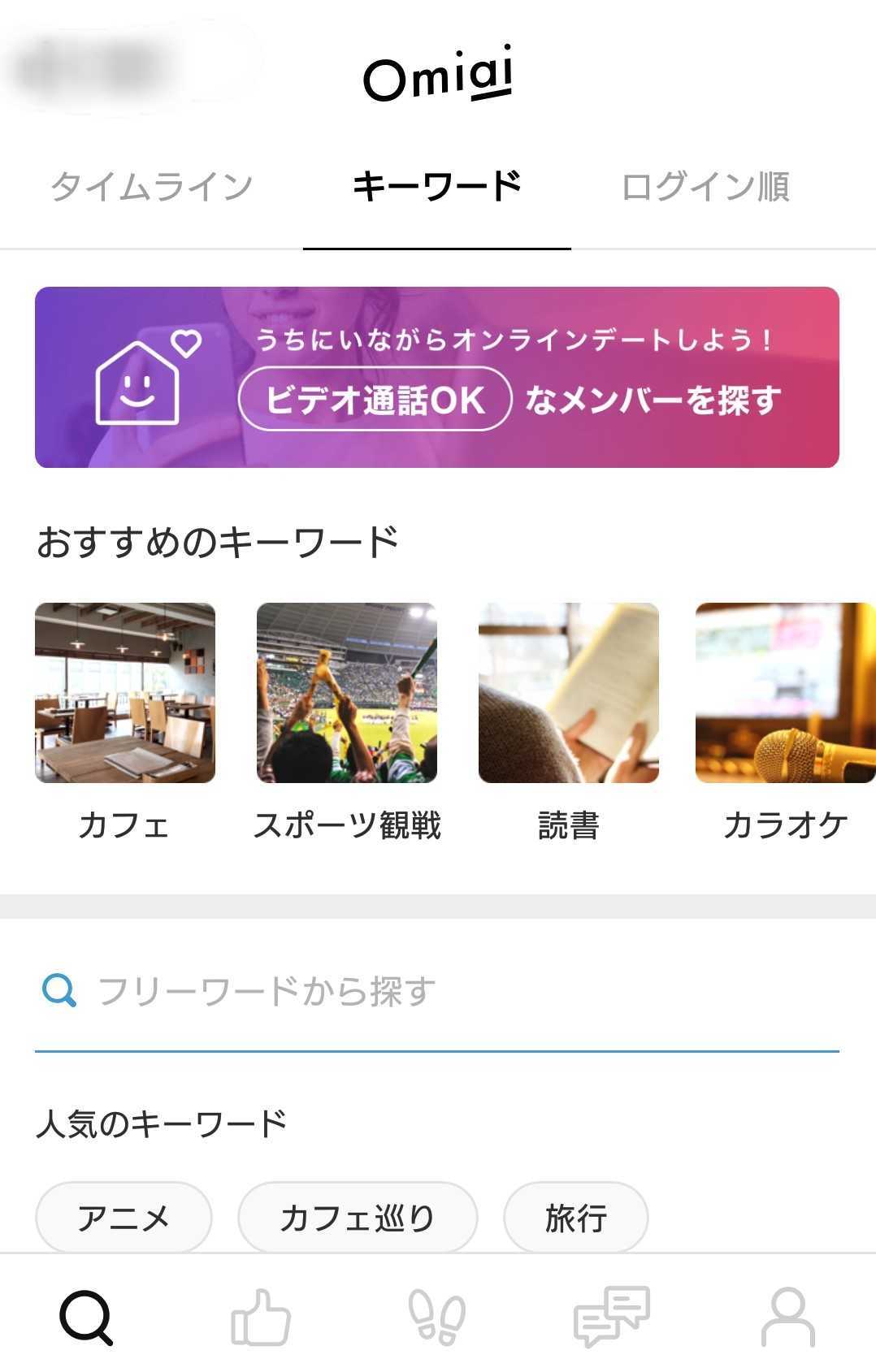The image size is (876, 1372).
Task: Switch to the タイムライン tab
Action: click(152, 187)
